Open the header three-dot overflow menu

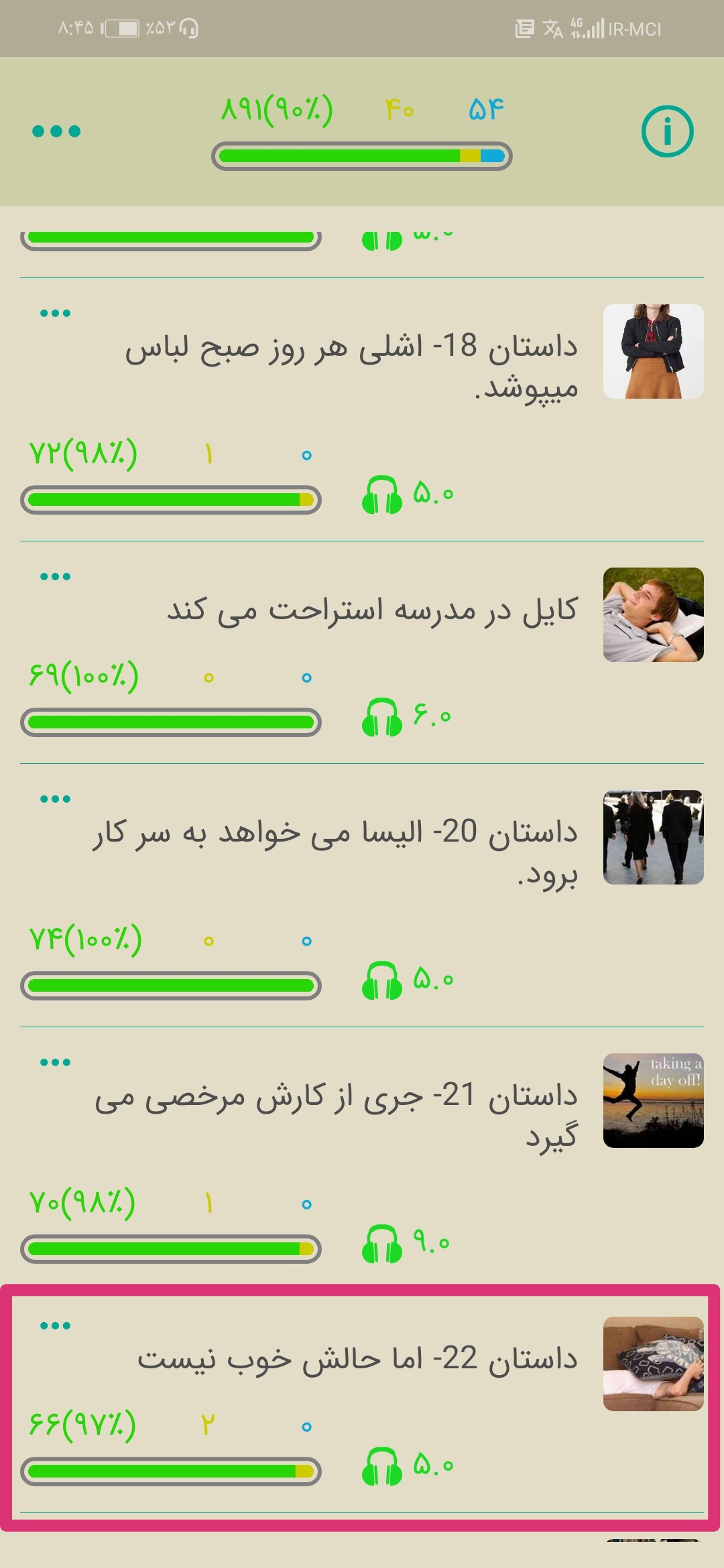pos(56,131)
